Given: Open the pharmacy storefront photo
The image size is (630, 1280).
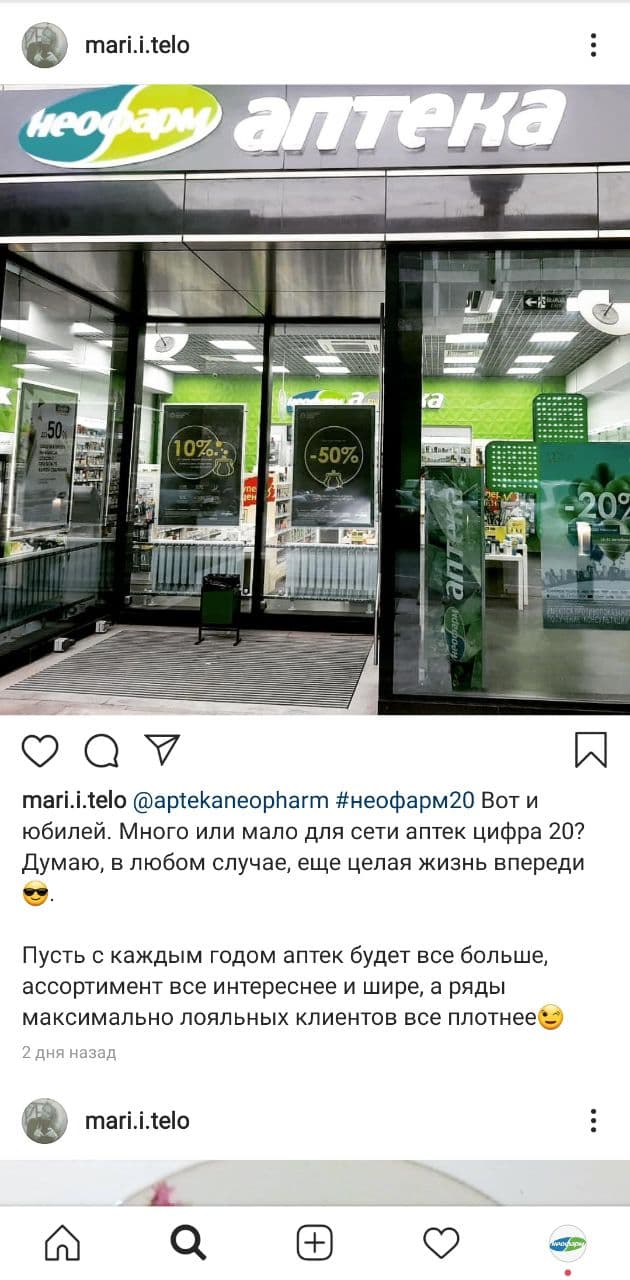Looking at the screenshot, I should pyautogui.click(x=315, y=400).
